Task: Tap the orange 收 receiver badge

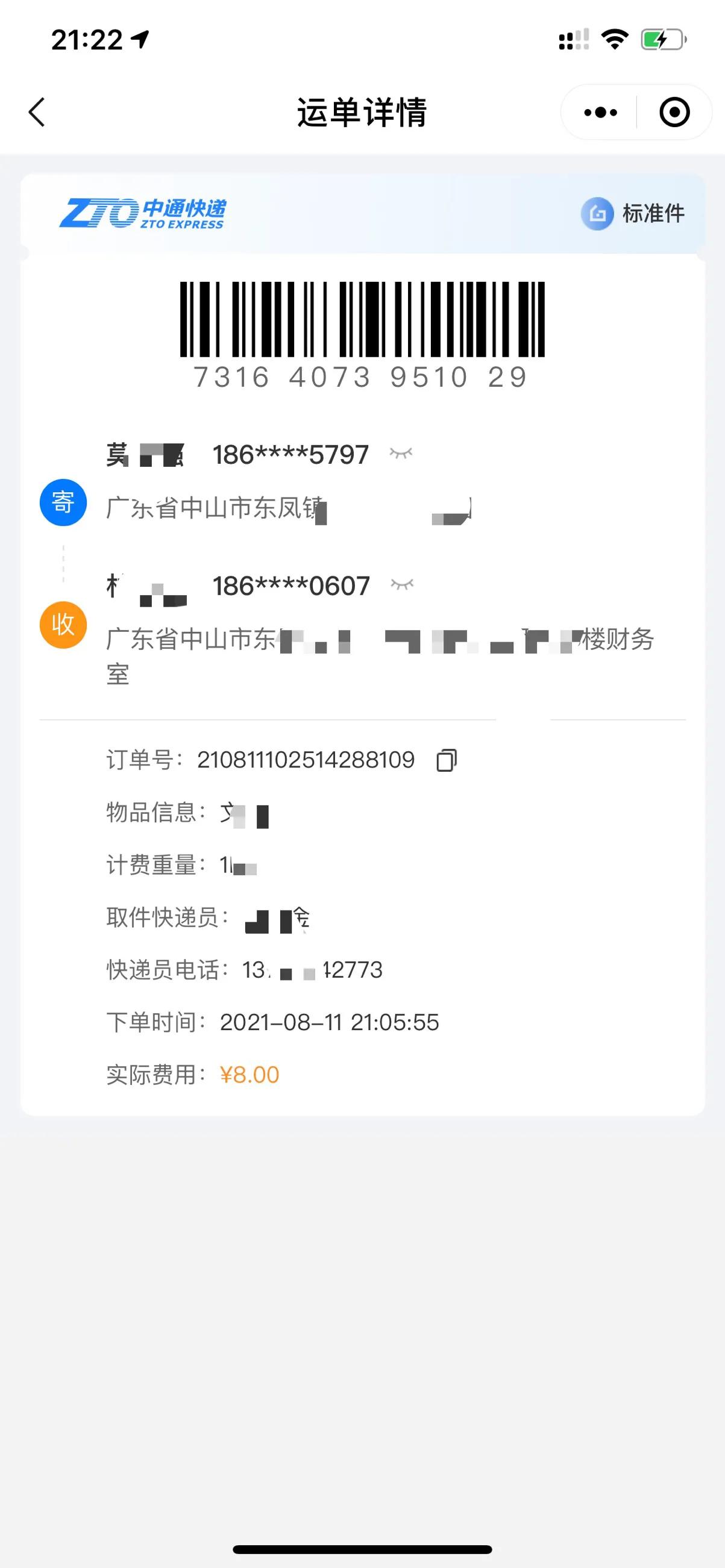Action: (x=63, y=625)
